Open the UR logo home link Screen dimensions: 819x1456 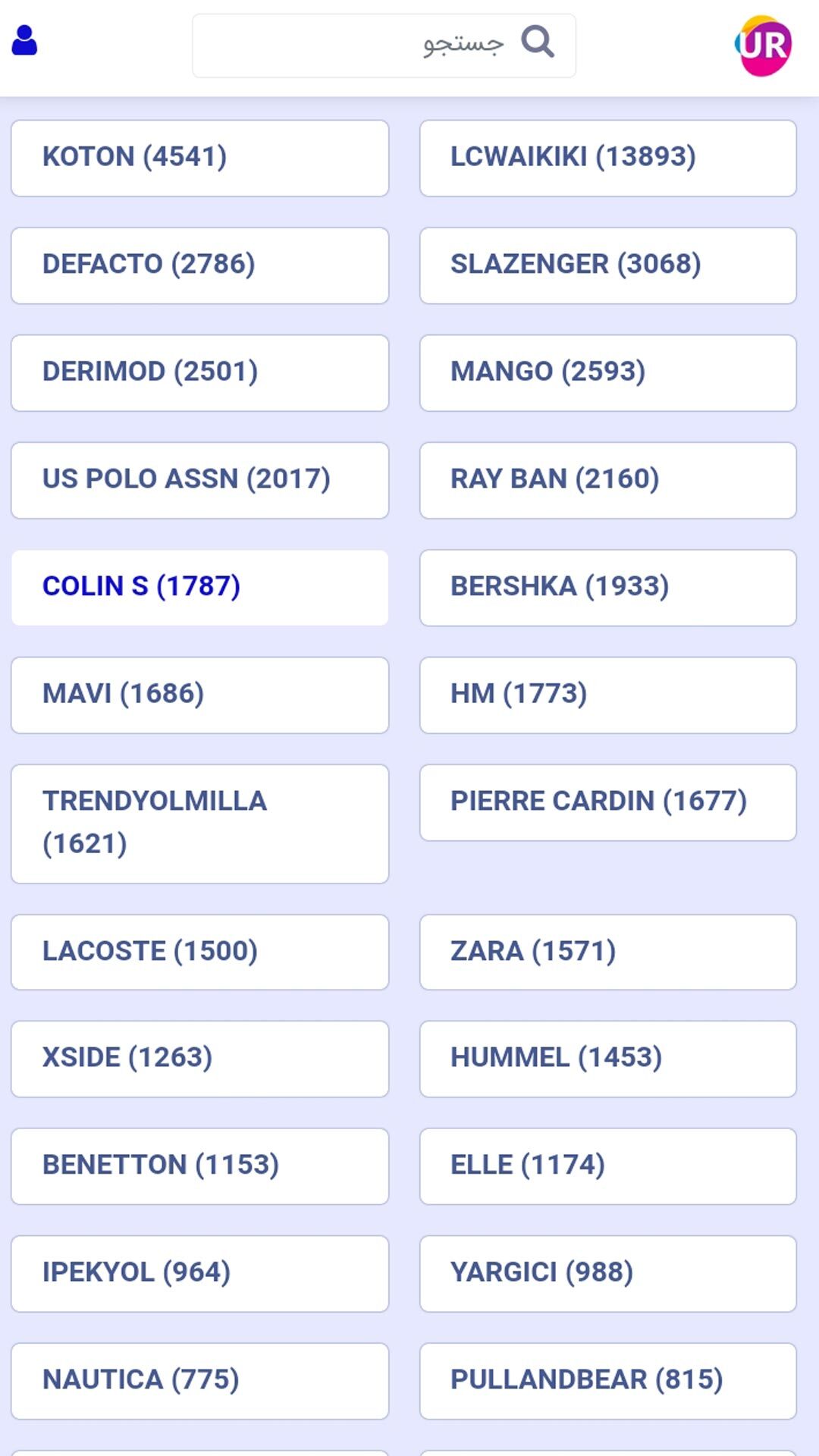(x=763, y=45)
